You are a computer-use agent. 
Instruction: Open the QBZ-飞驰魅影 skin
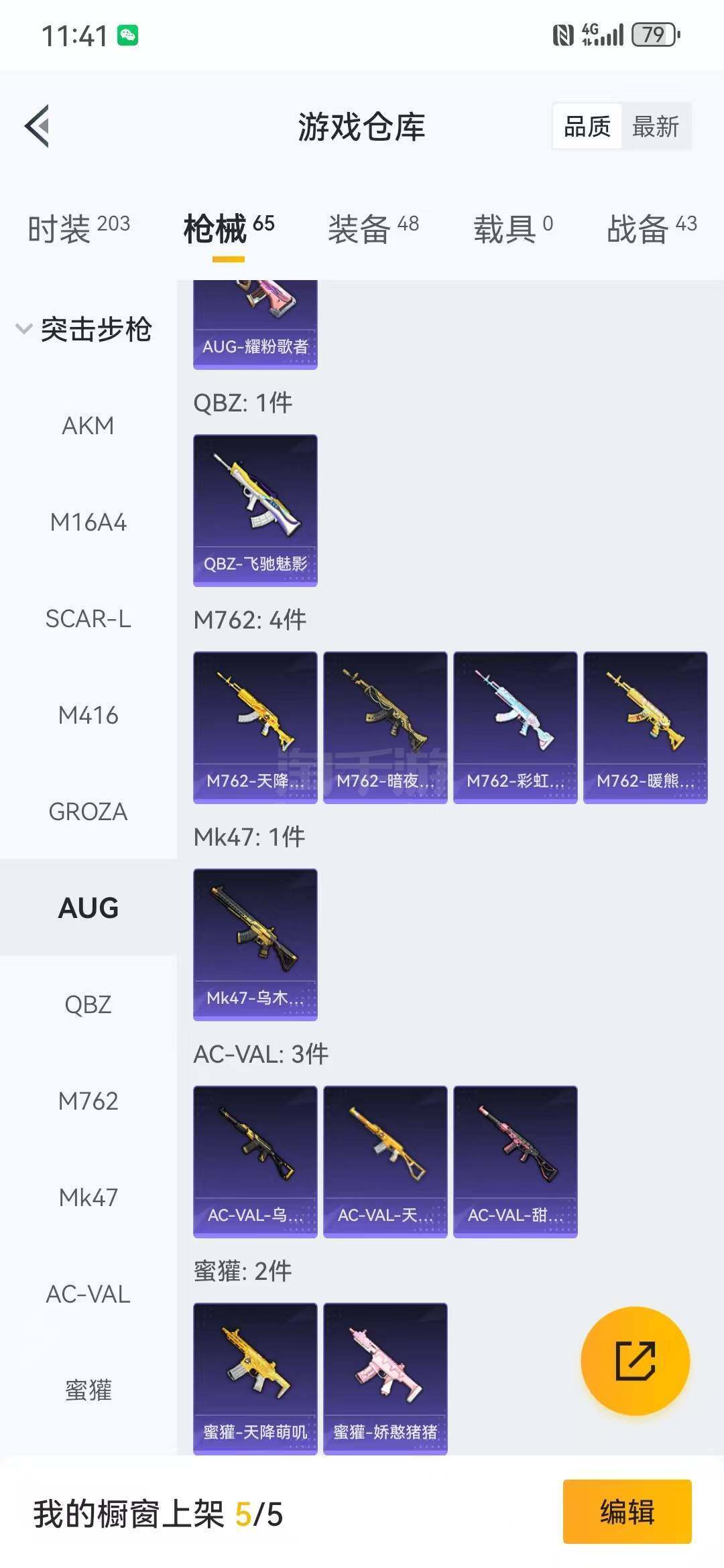(x=255, y=511)
